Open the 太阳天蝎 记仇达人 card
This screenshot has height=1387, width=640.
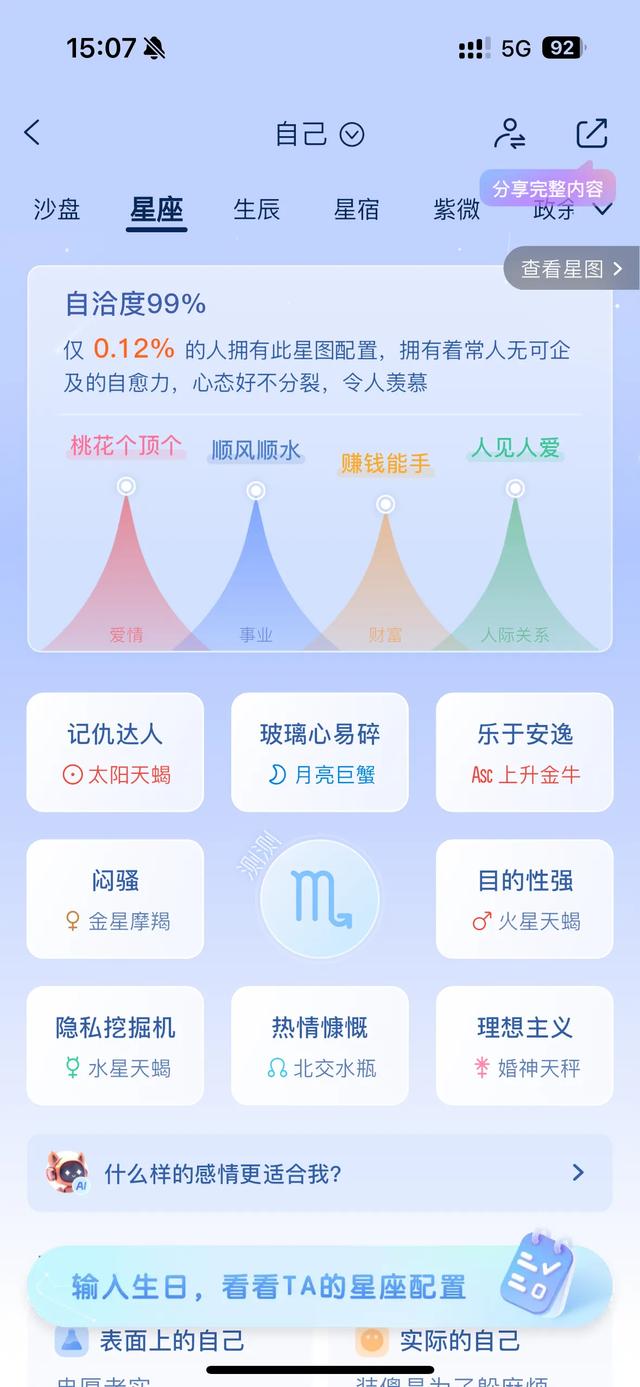(x=115, y=752)
